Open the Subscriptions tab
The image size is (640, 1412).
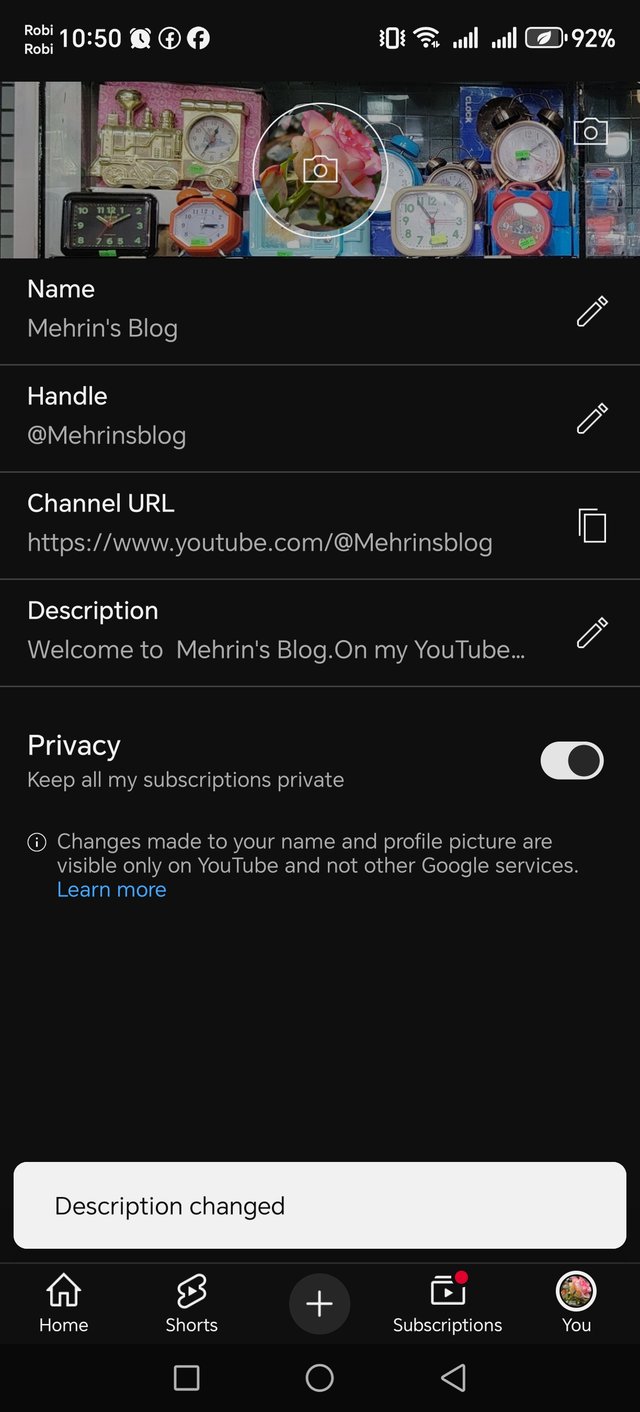447,1304
